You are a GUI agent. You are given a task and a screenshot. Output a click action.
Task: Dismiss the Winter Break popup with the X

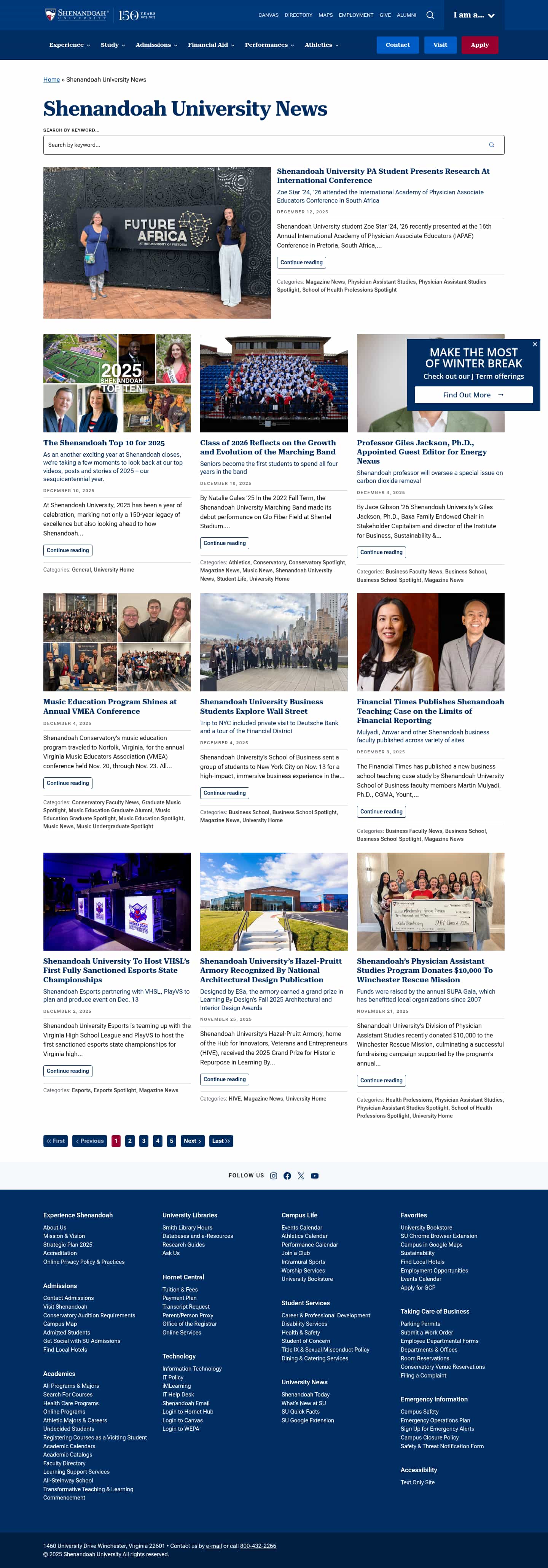536,343
